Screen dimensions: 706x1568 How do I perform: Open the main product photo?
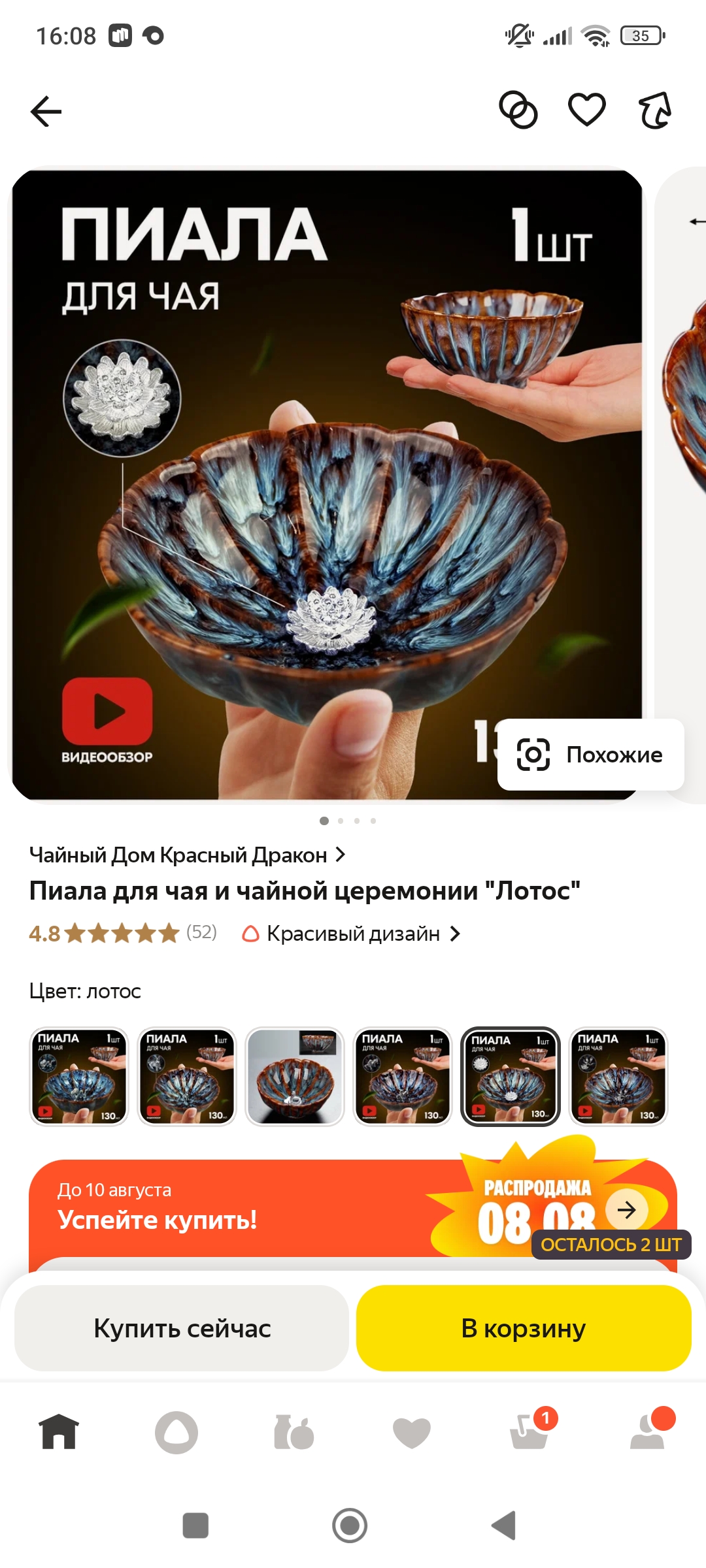327,485
